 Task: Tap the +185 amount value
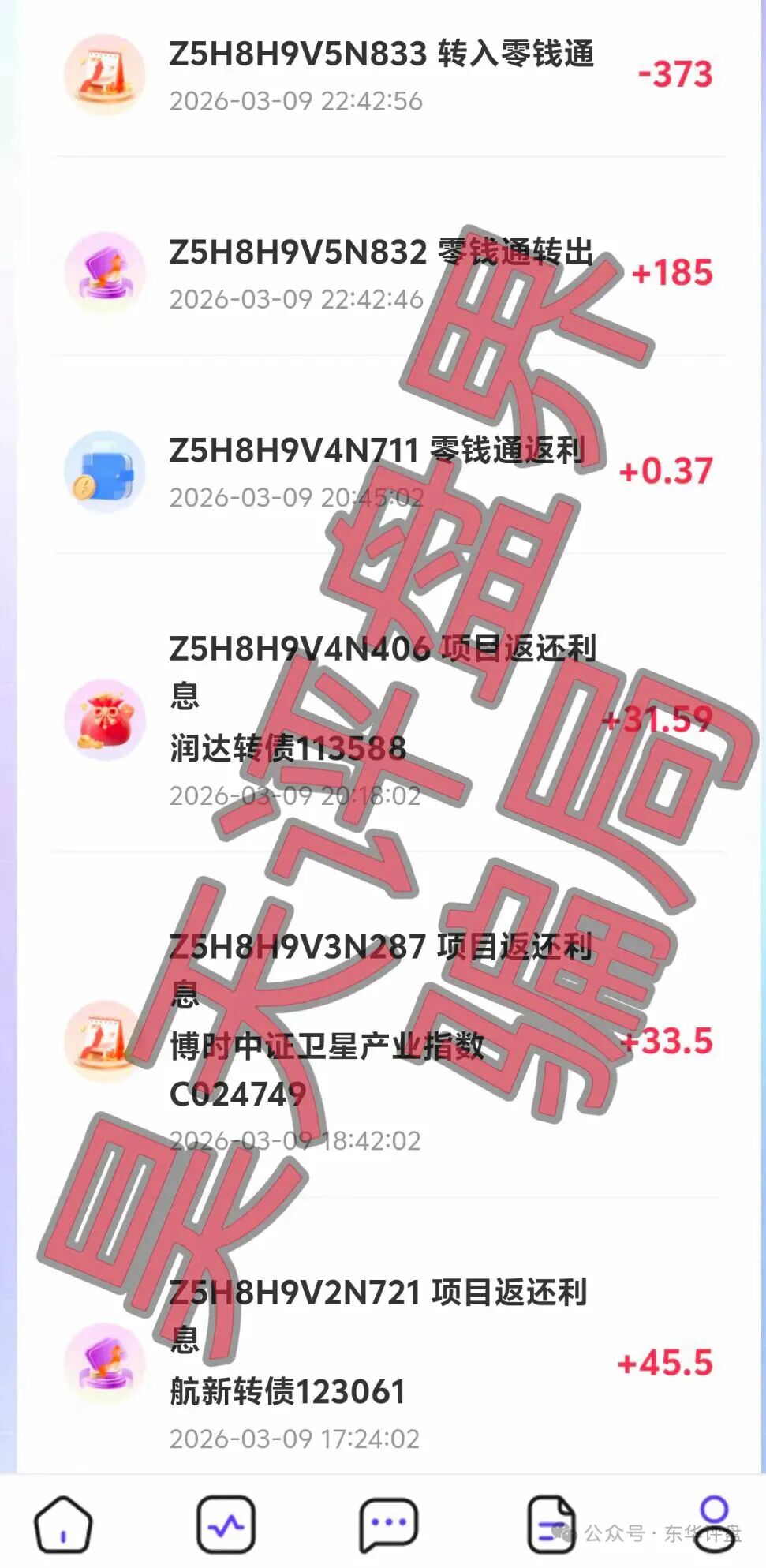(x=673, y=272)
